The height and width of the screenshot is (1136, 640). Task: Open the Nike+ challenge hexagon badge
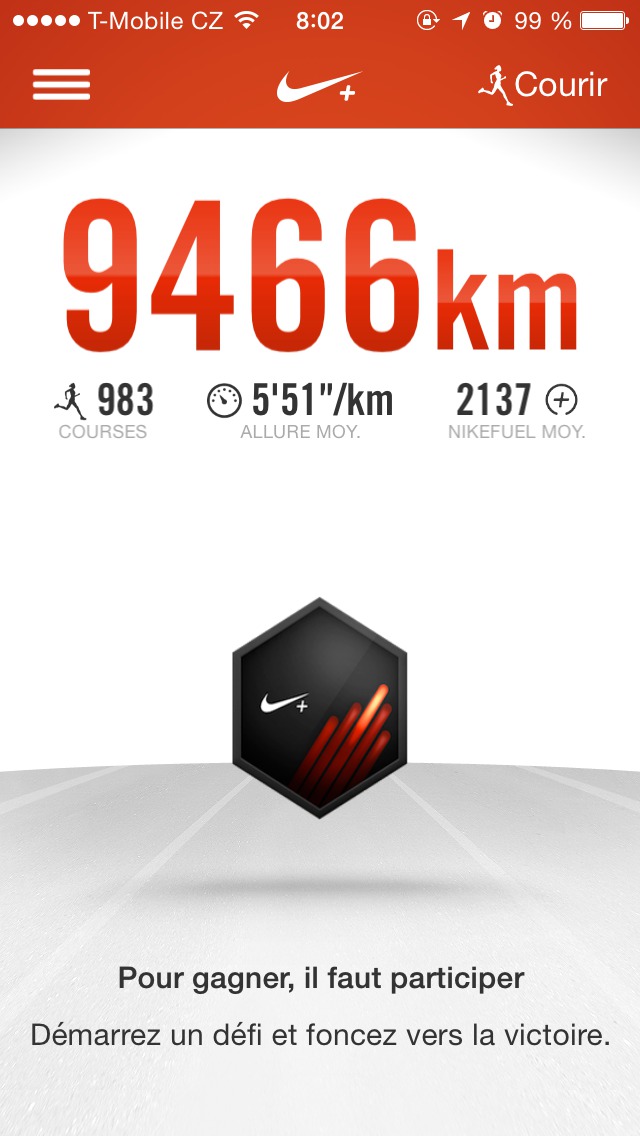click(x=320, y=706)
